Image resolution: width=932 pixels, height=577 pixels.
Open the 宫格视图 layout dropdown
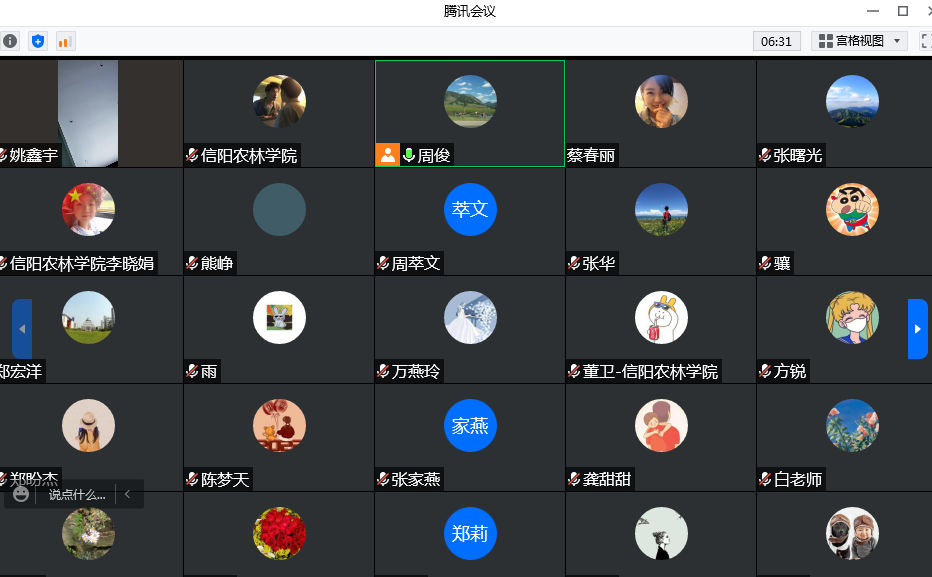859,41
